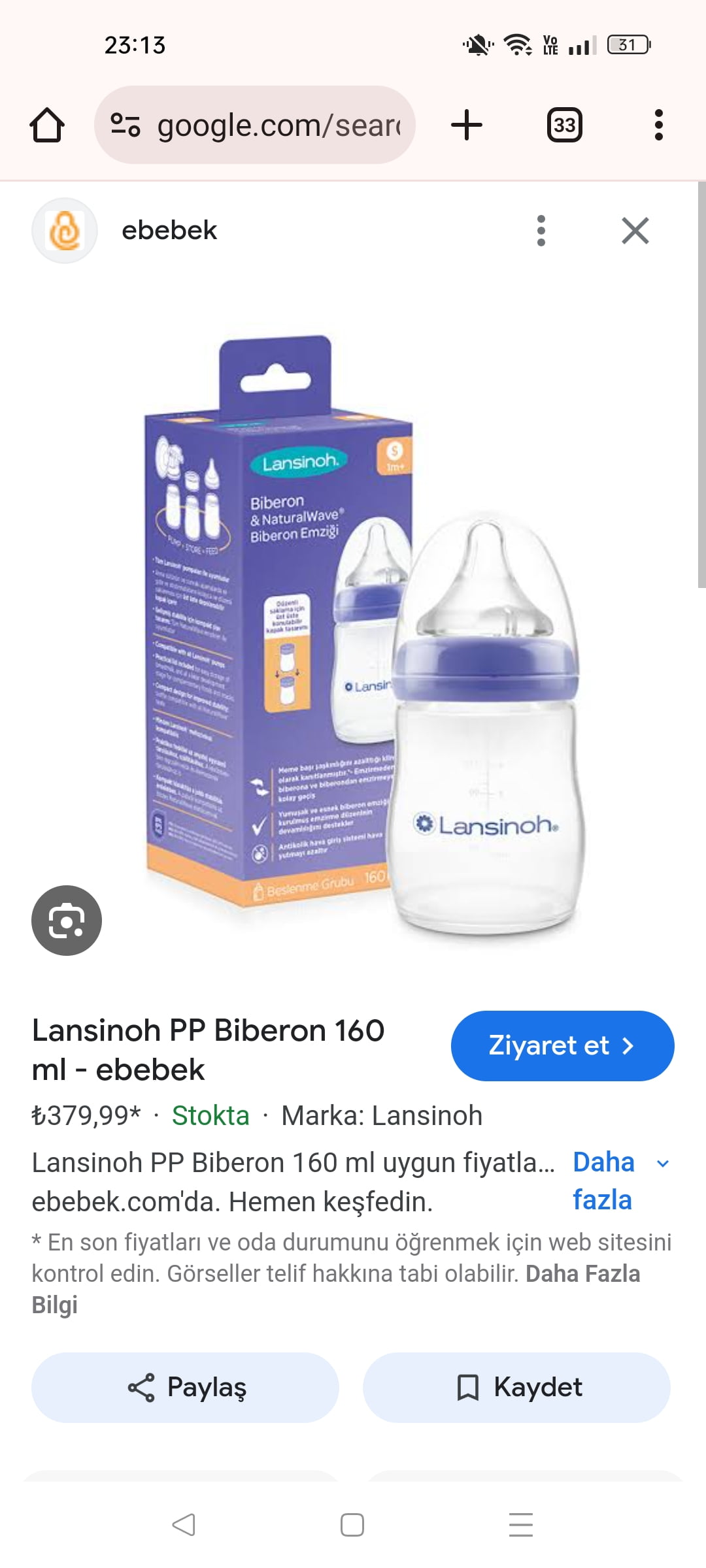
Task: Save the image using Kaydet
Action: 516,1388
